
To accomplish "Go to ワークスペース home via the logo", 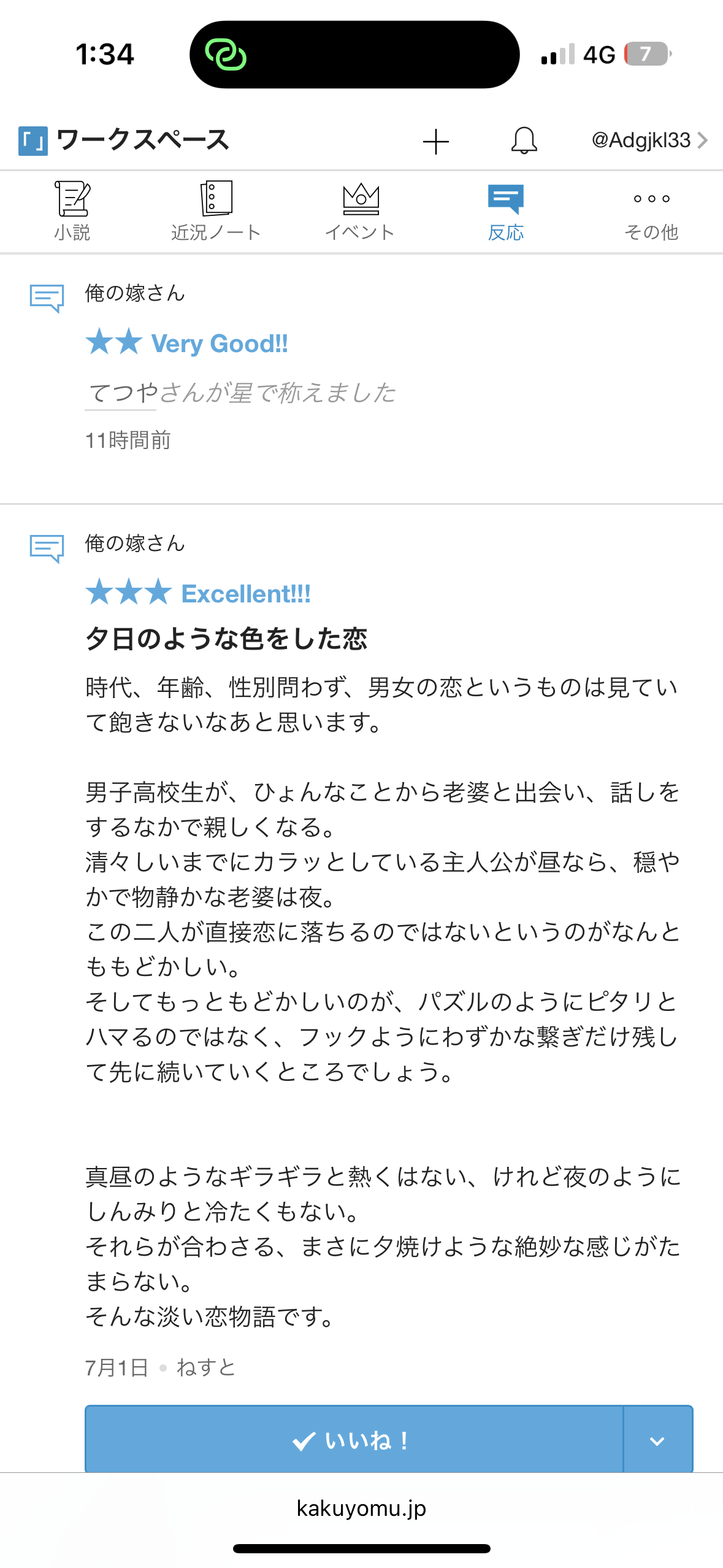I will 123,140.
